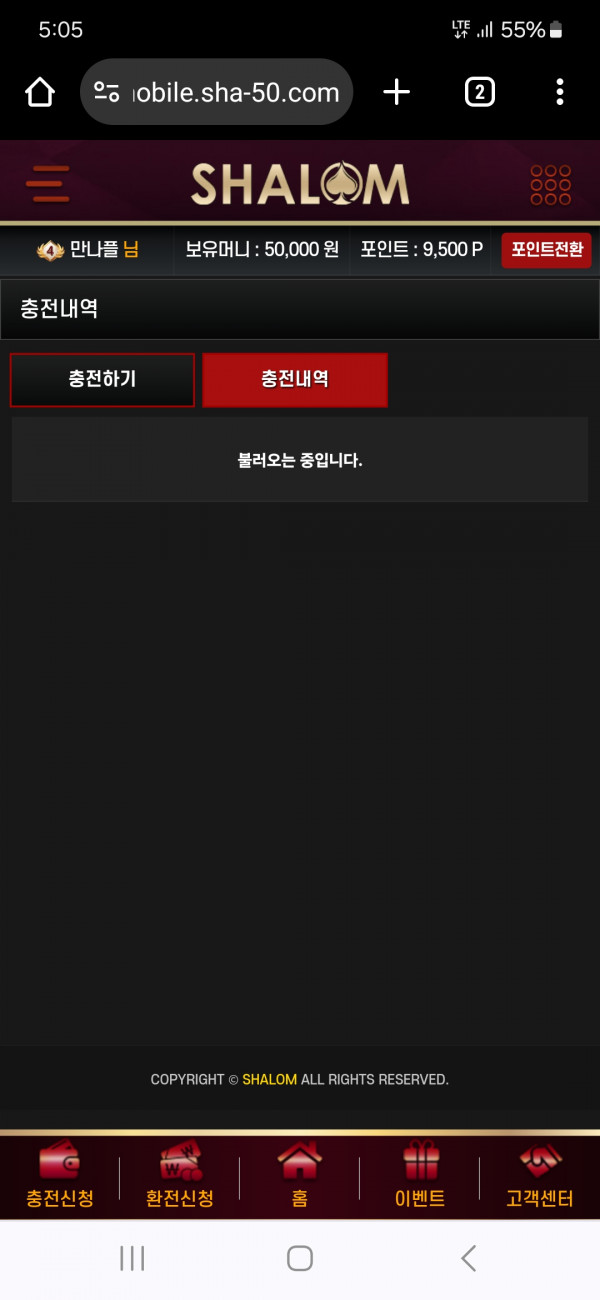600x1300 pixels.
Task: Tap the browser address bar
Action: click(x=216, y=92)
